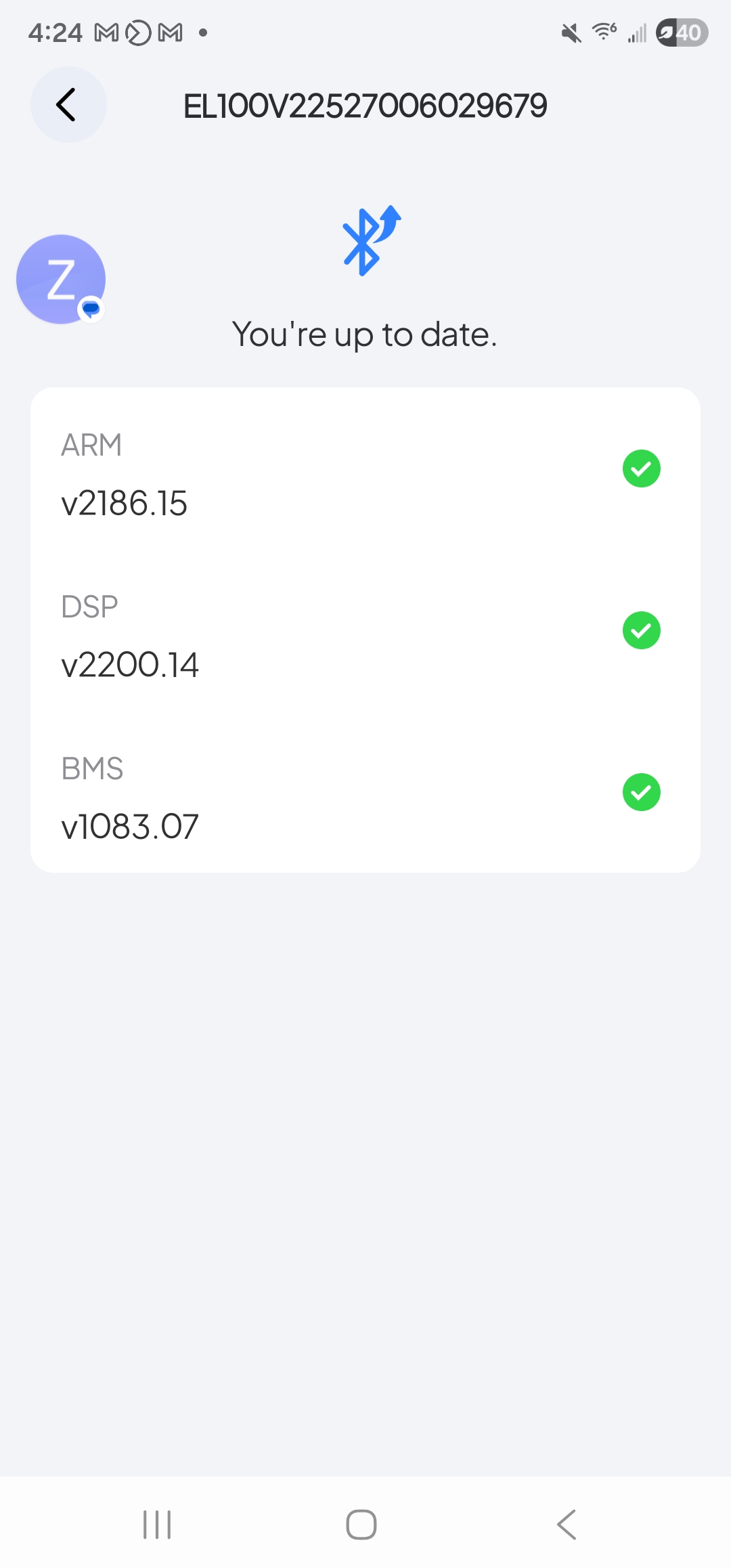Tap the system home button
Image resolution: width=731 pixels, height=1568 pixels.
point(361,1525)
